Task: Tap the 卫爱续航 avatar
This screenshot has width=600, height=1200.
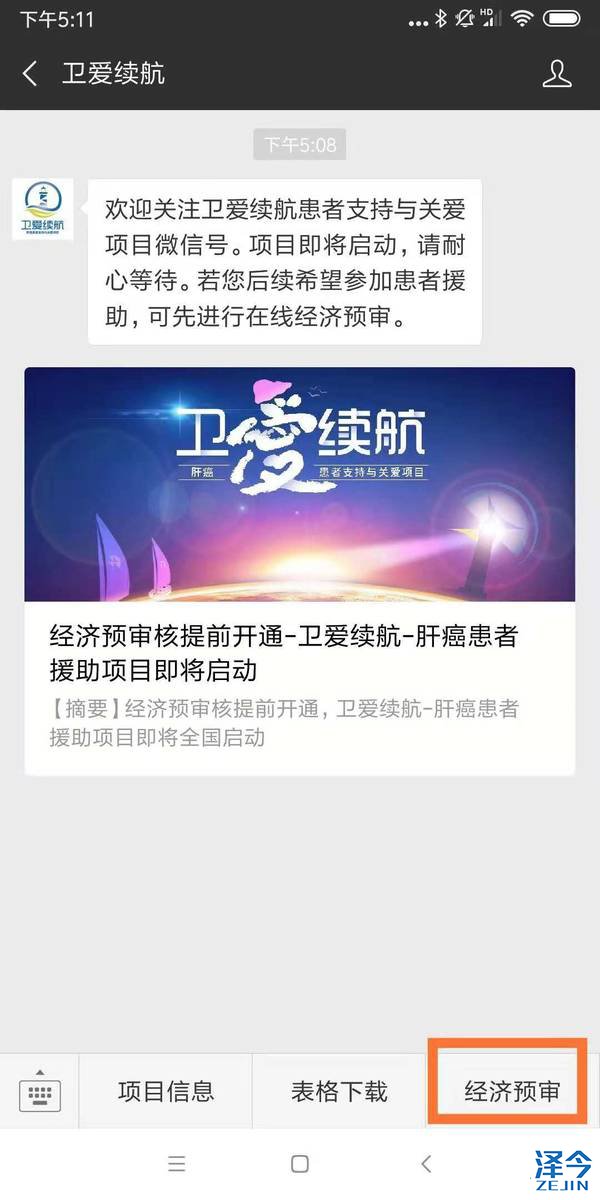Action: click(x=42, y=210)
